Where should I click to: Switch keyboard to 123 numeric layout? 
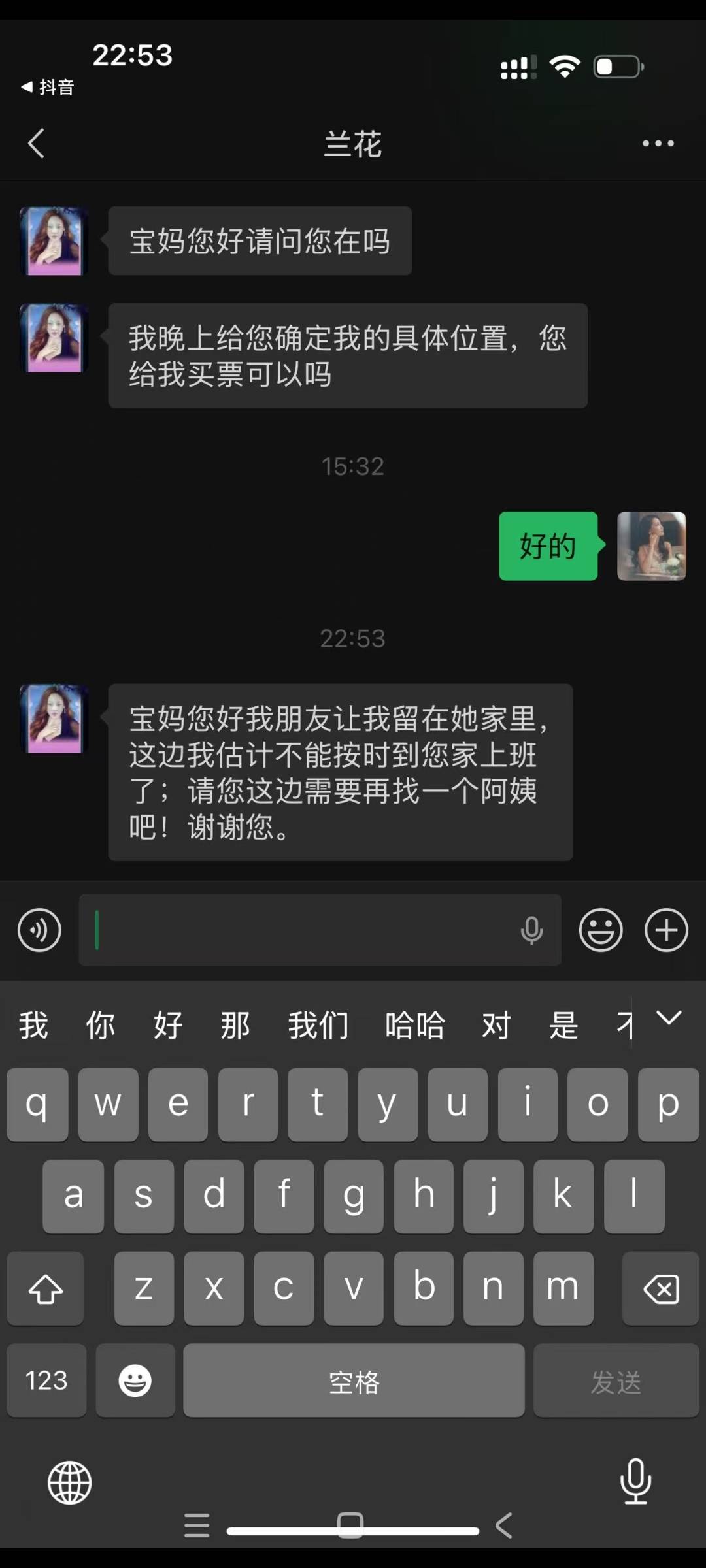46,1380
